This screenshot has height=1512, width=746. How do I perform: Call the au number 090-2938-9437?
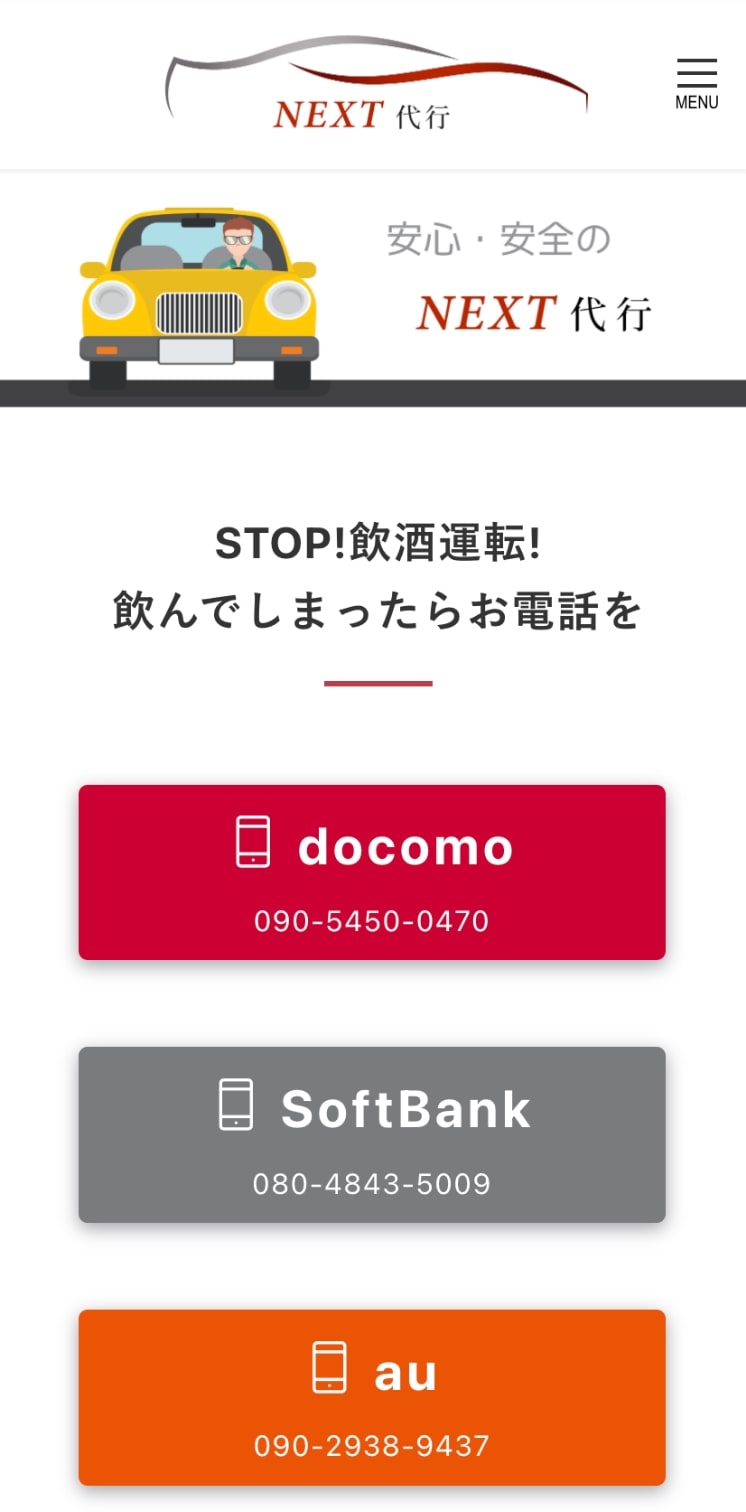pos(372,1396)
